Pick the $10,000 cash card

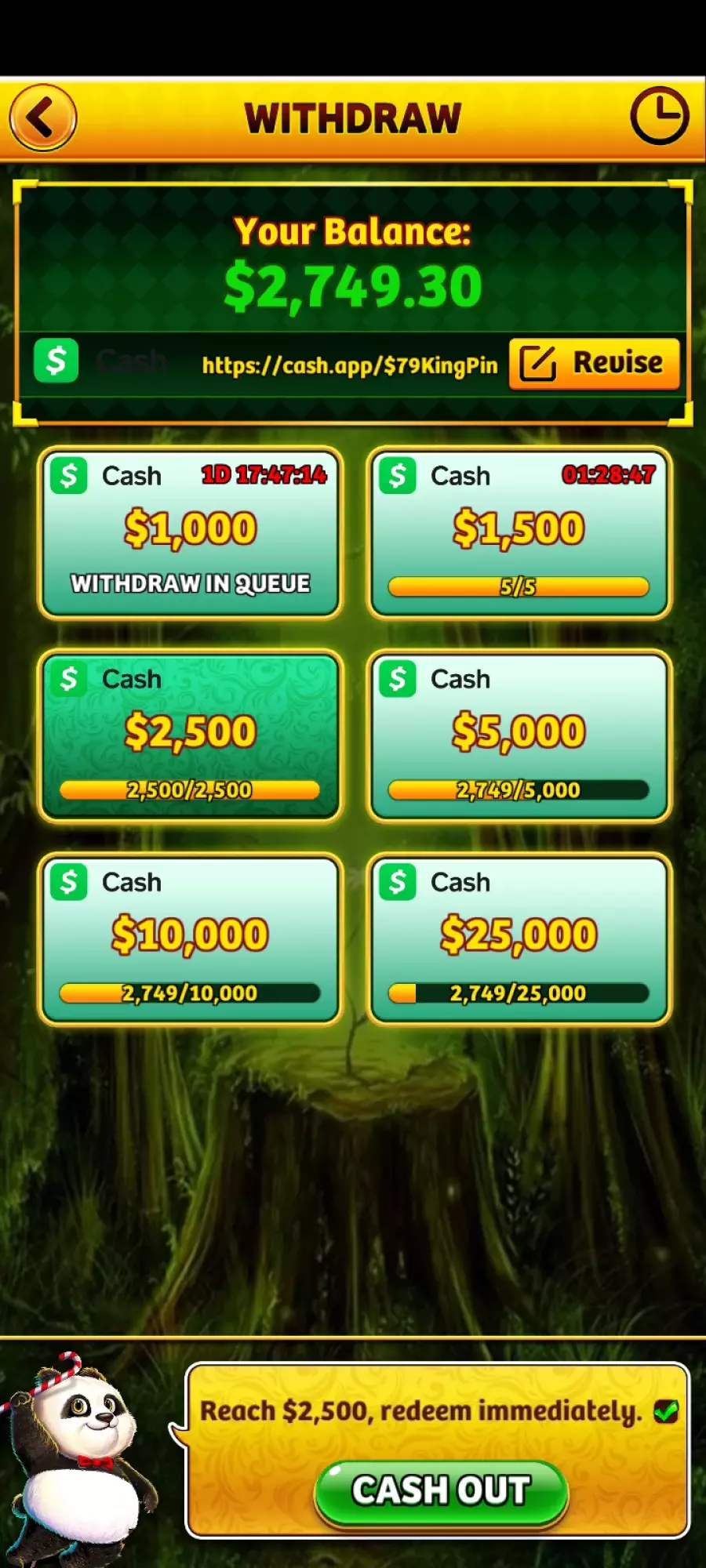click(190, 939)
